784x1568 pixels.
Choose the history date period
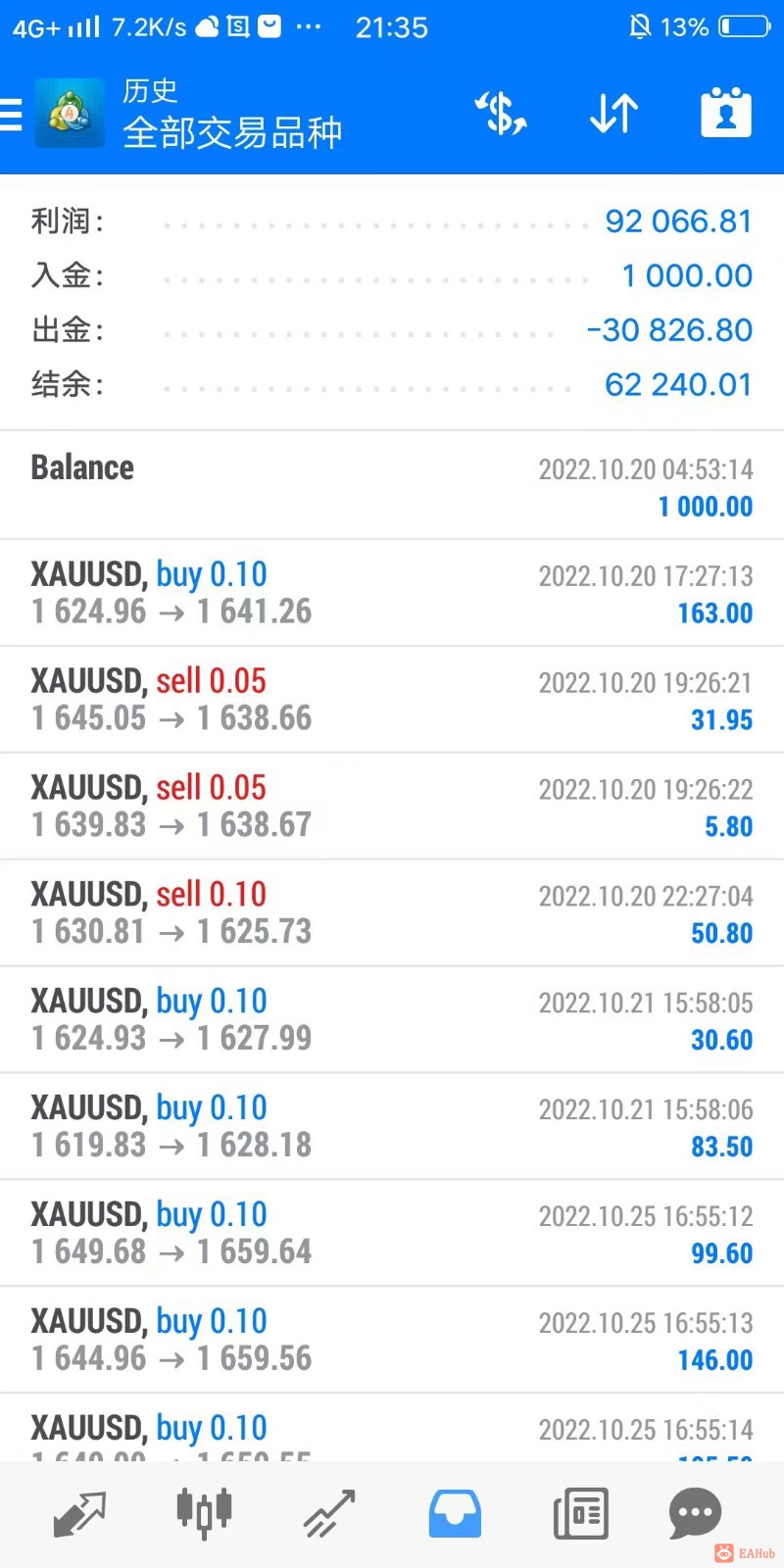725,114
